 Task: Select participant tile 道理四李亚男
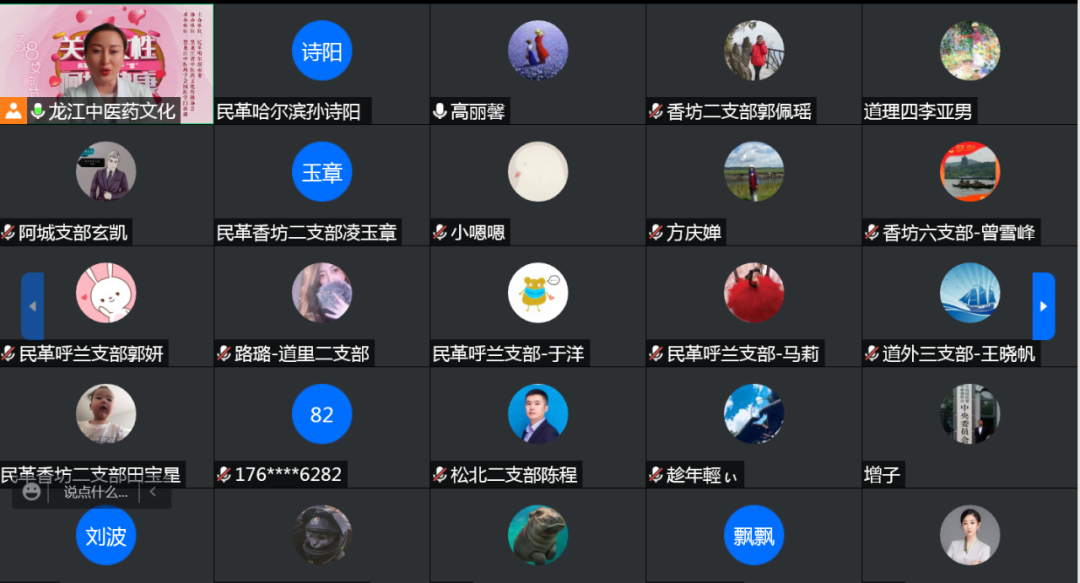pos(970,62)
